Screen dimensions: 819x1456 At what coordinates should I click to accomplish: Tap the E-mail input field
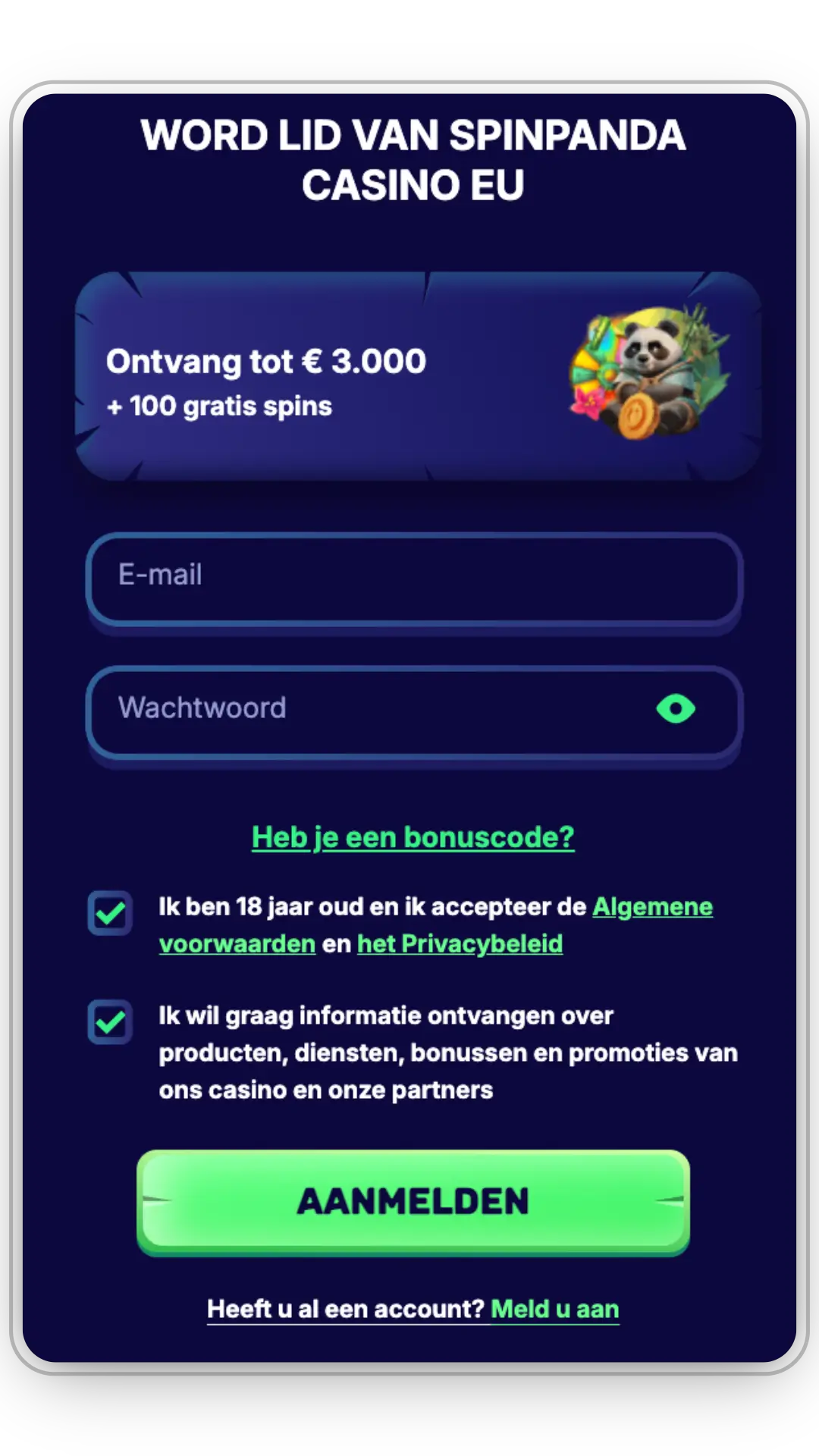[413, 576]
